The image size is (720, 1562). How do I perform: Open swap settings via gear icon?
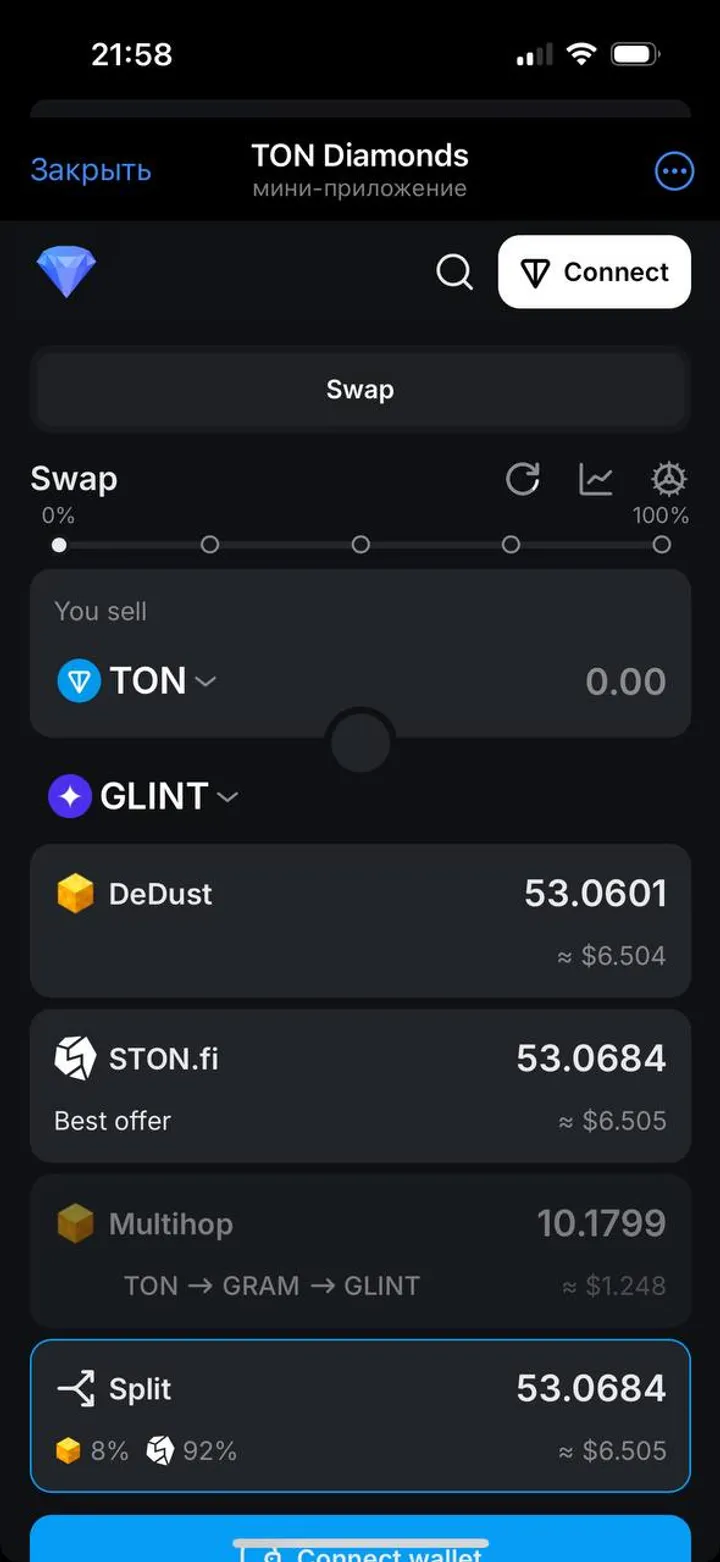[668, 479]
